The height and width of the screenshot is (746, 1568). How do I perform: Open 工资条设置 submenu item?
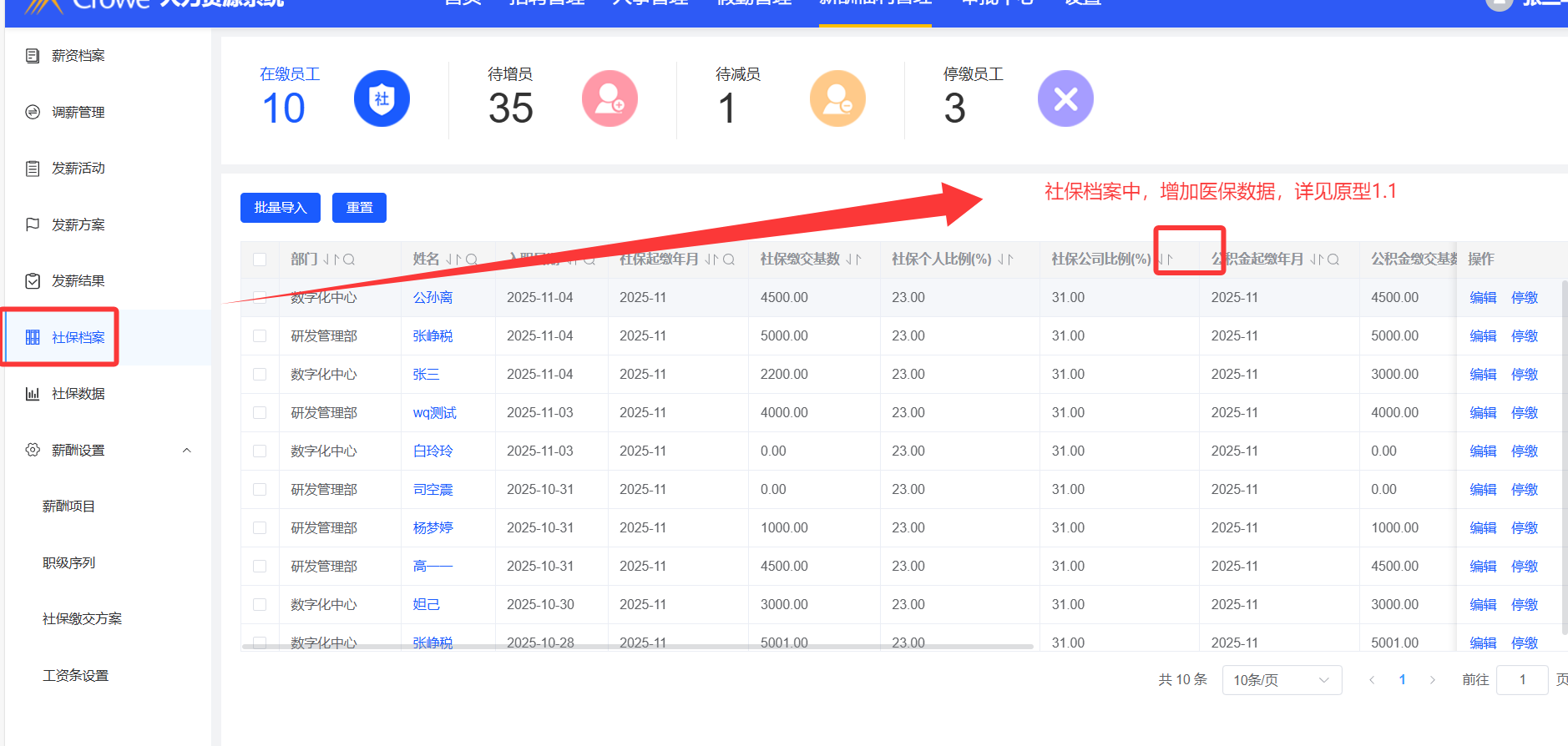point(75,676)
